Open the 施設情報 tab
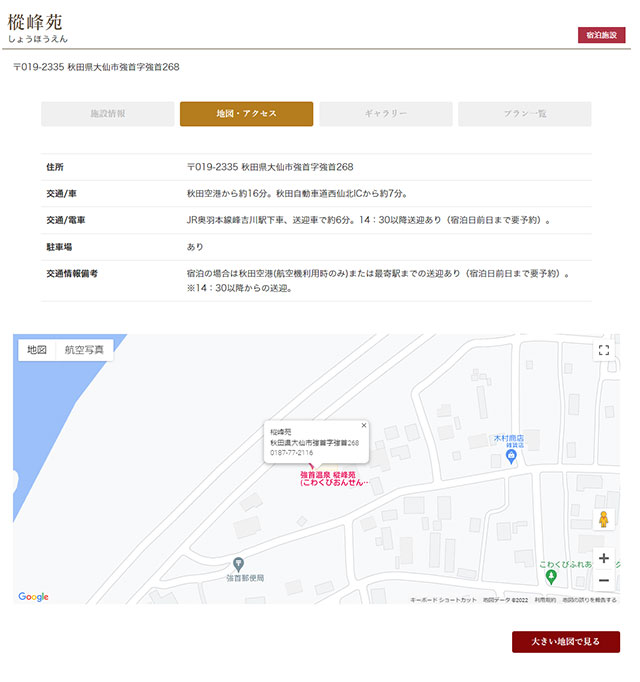This screenshot has height=682, width=640. click(107, 114)
